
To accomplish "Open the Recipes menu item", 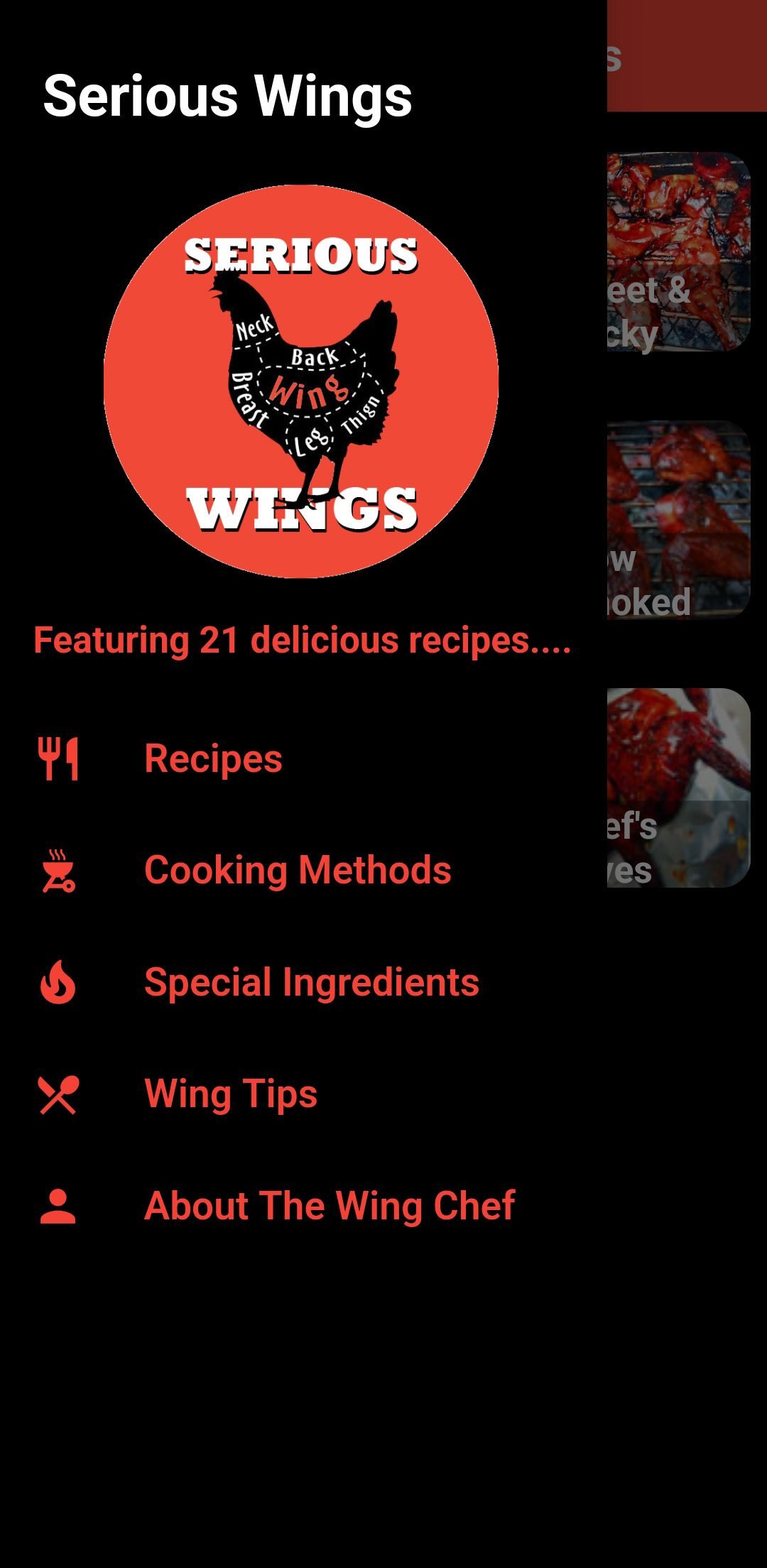I will coord(303,758).
